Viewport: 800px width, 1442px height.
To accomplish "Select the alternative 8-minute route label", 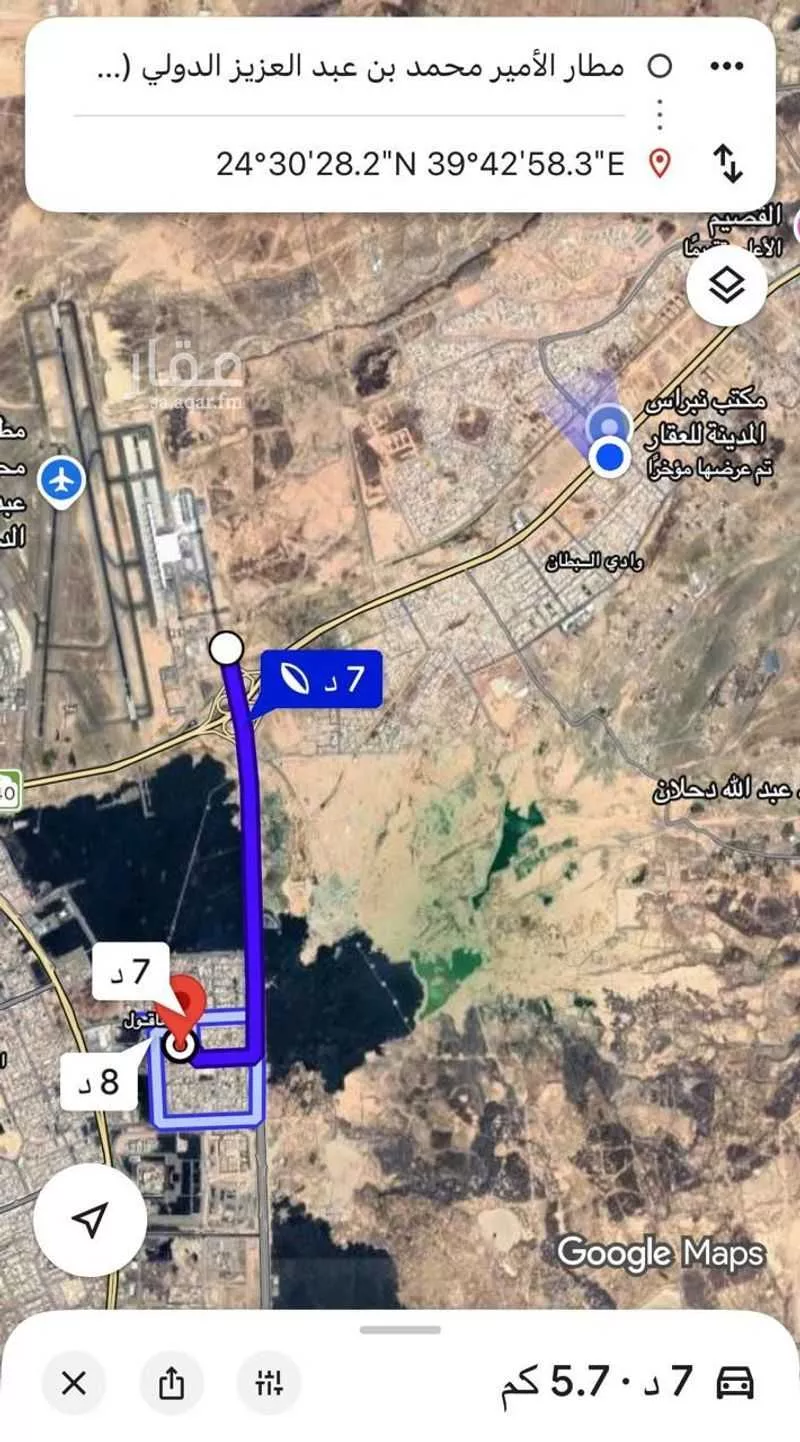I will [x=96, y=1082].
